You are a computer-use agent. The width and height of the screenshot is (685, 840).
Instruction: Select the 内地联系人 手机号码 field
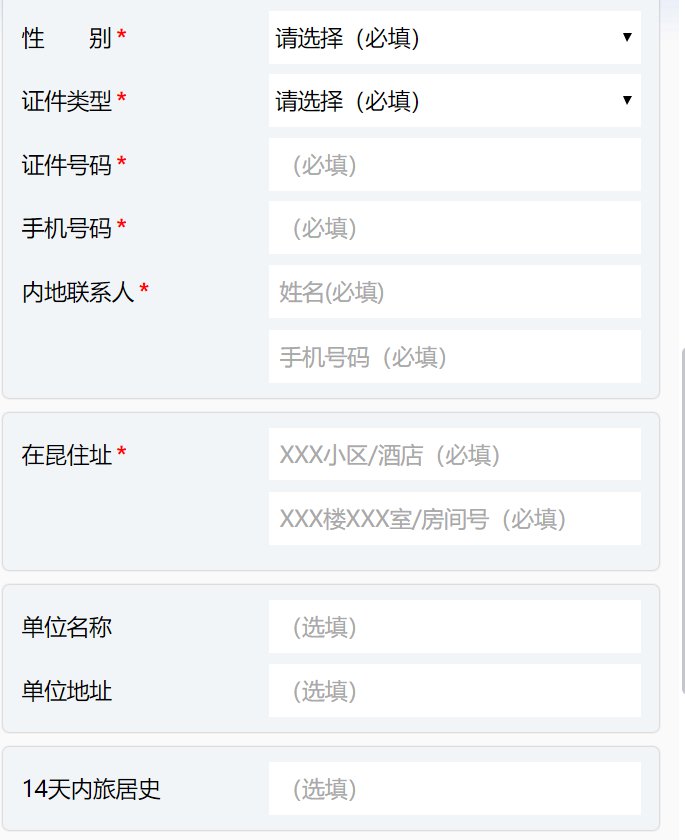(x=454, y=356)
